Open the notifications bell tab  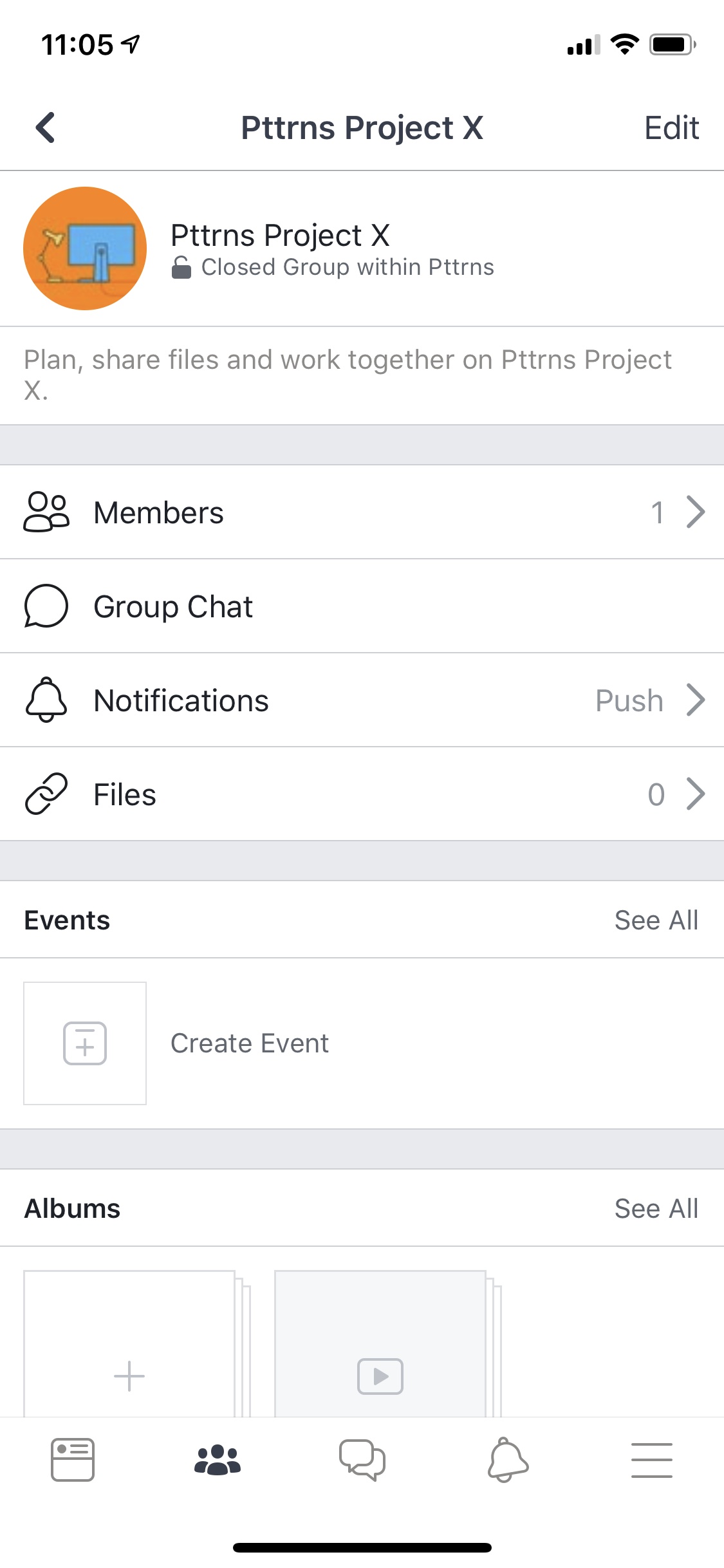tap(507, 1460)
